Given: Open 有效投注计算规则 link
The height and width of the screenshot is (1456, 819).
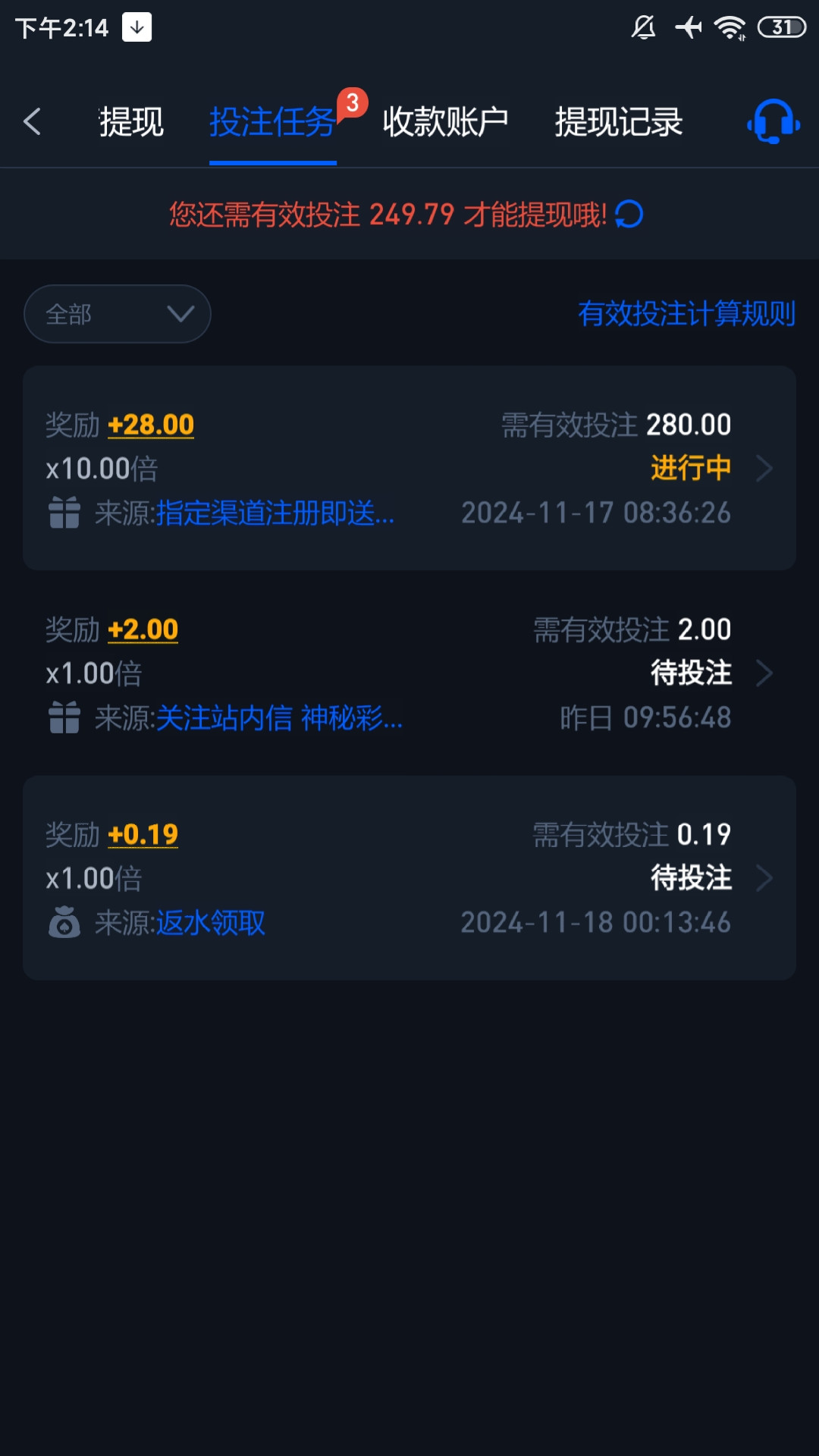Looking at the screenshot, I should pyautogui.click(x=686, y=313).
